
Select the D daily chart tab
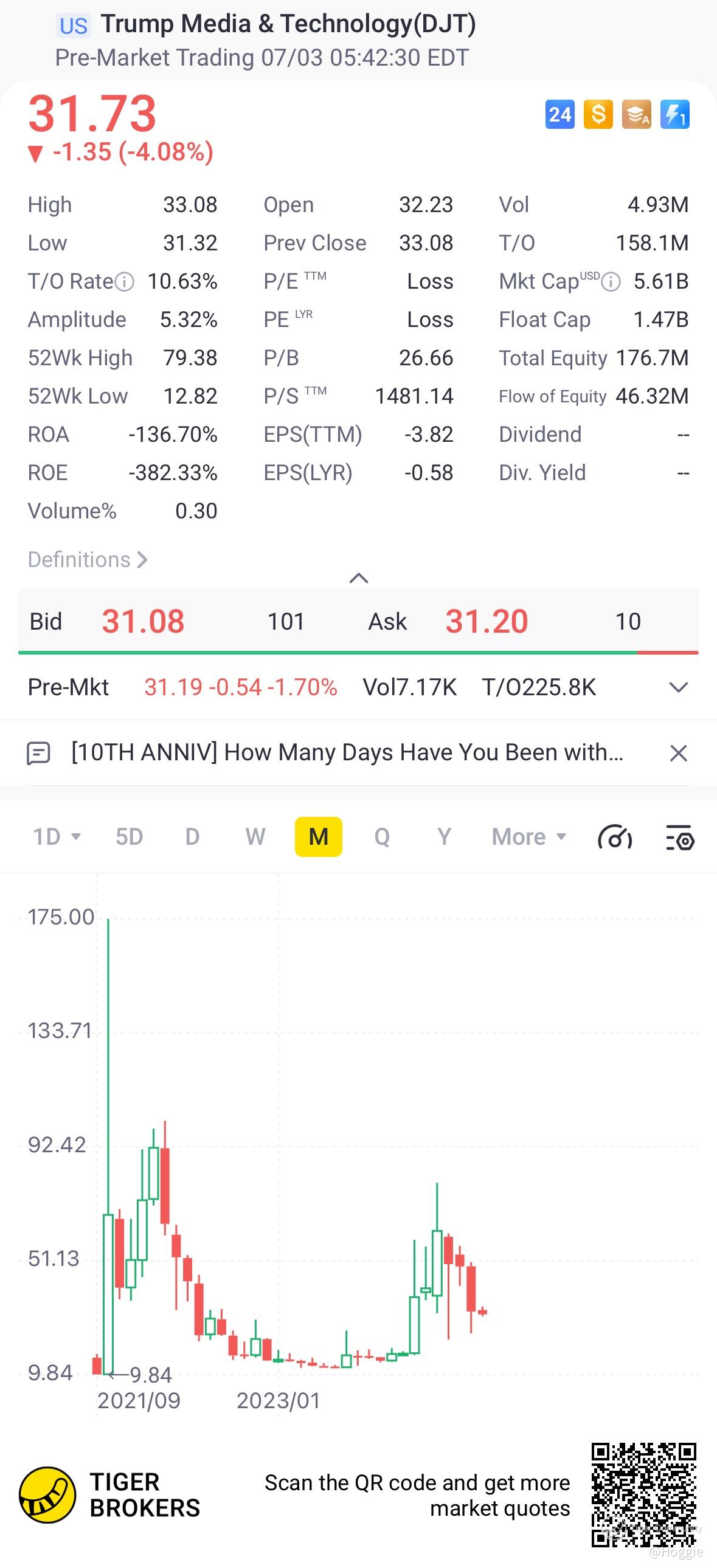pyautogui.click(x=193, y=837)
